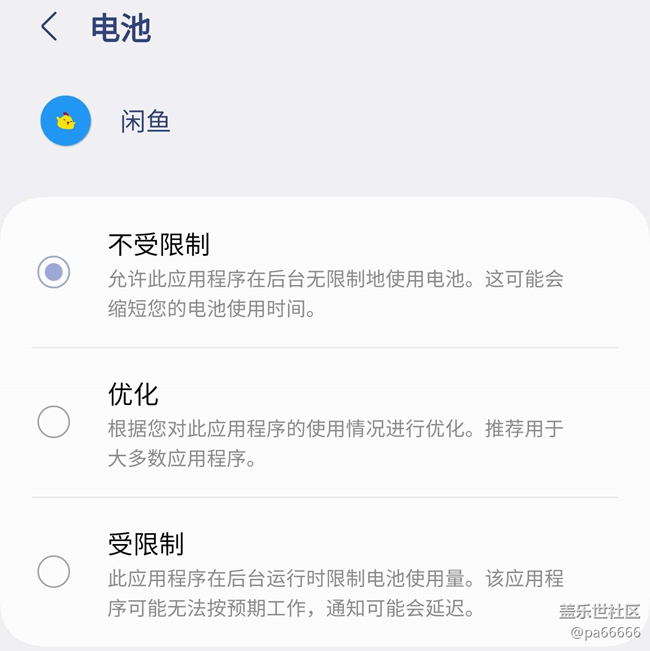Choose the 优化 battery option

click(x=54, y=422)
